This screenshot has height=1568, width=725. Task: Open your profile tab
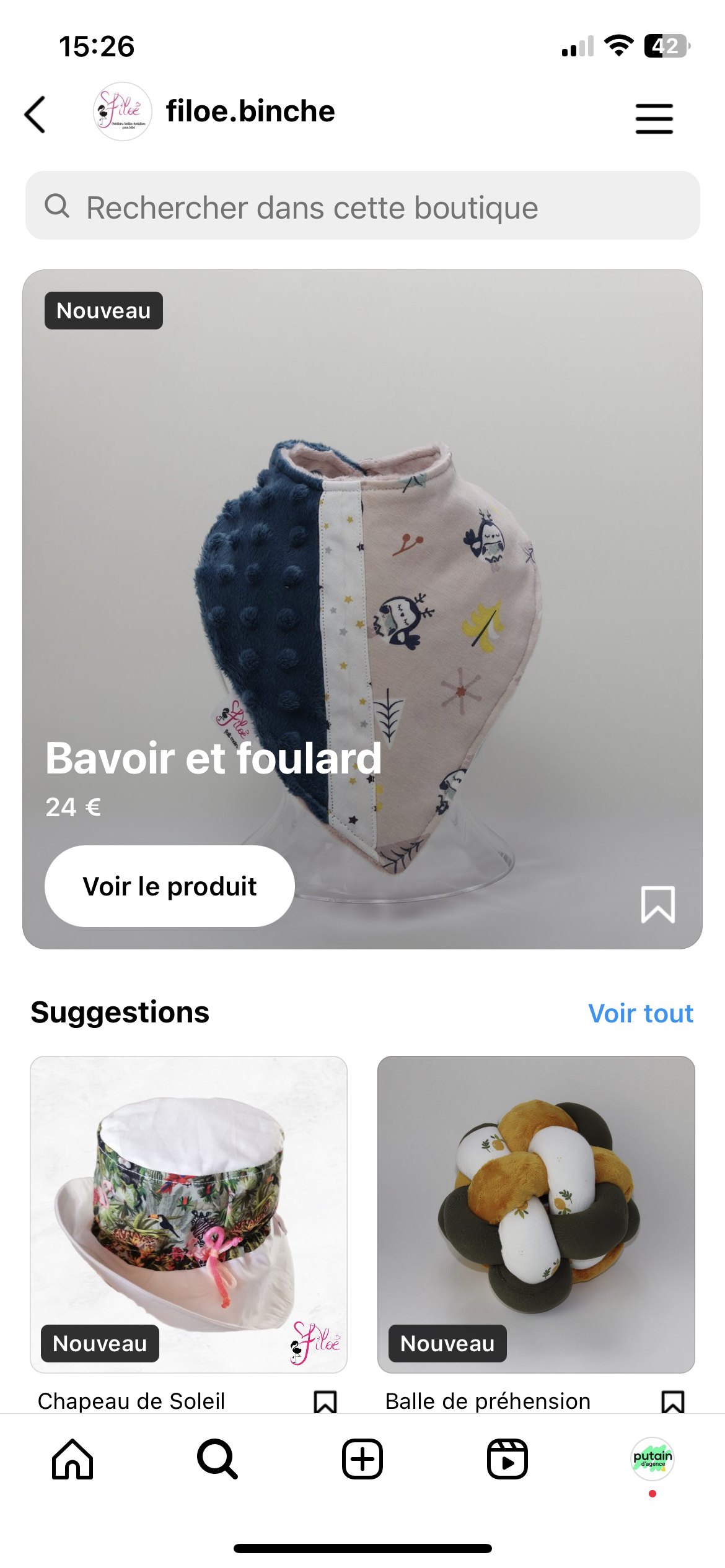tap(652, 1459)
